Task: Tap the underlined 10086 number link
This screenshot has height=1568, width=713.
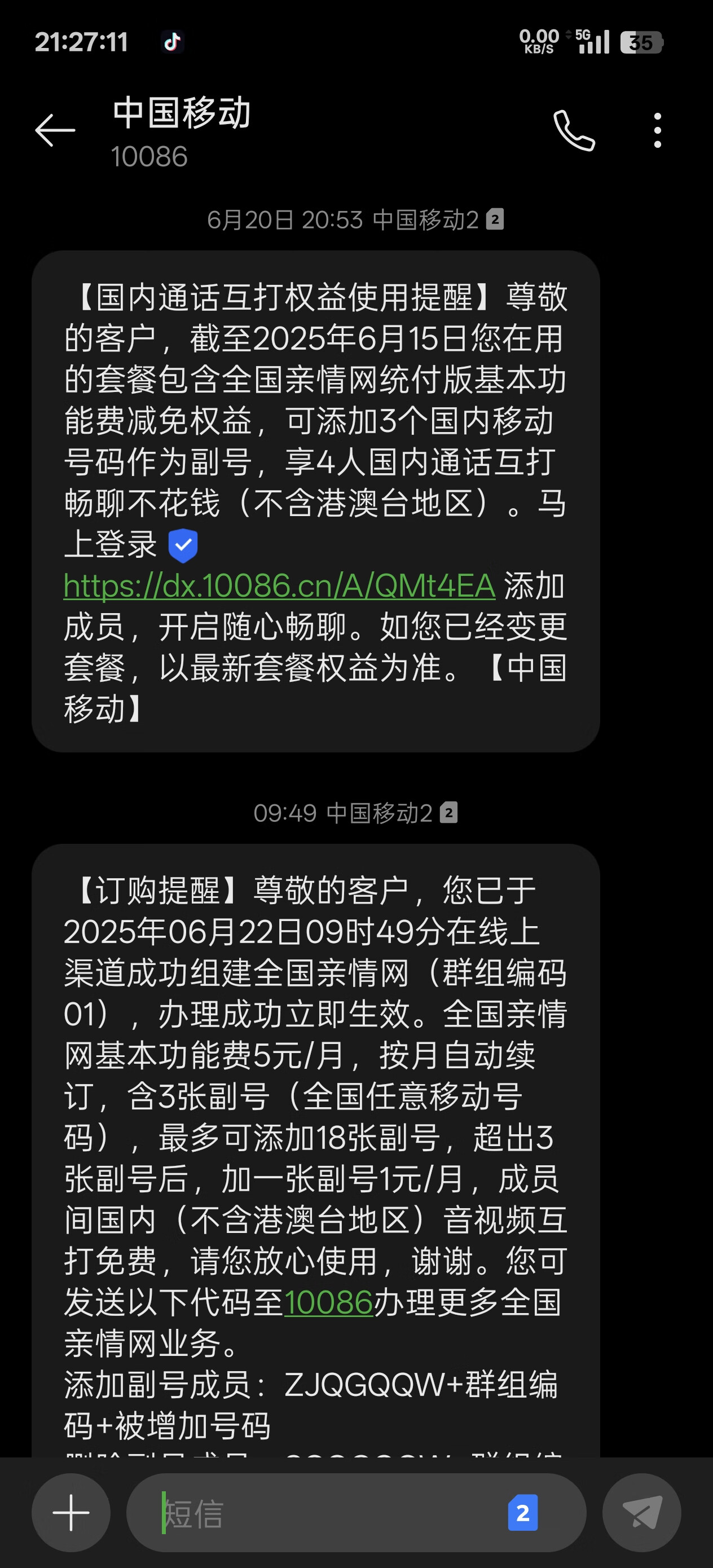Action: 328,1302
